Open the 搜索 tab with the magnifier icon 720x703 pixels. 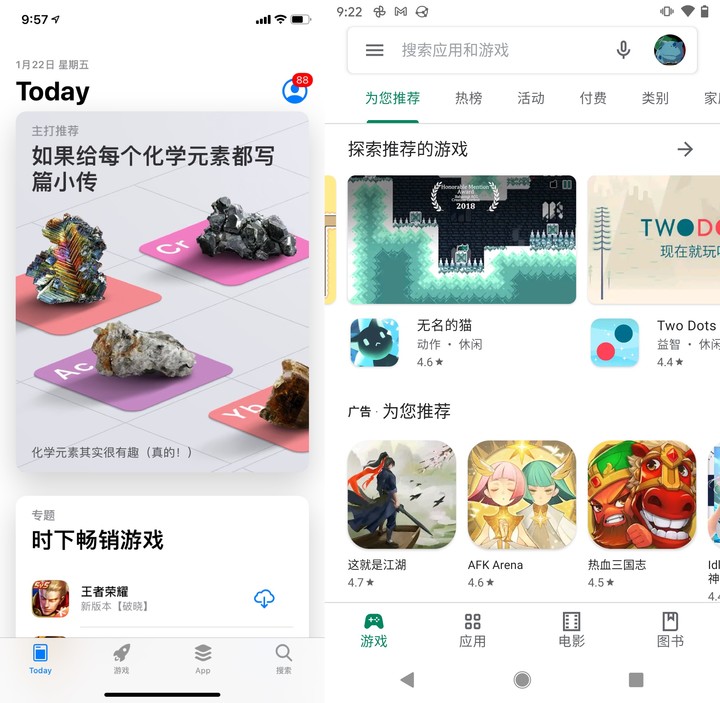[x=284, y=658]
